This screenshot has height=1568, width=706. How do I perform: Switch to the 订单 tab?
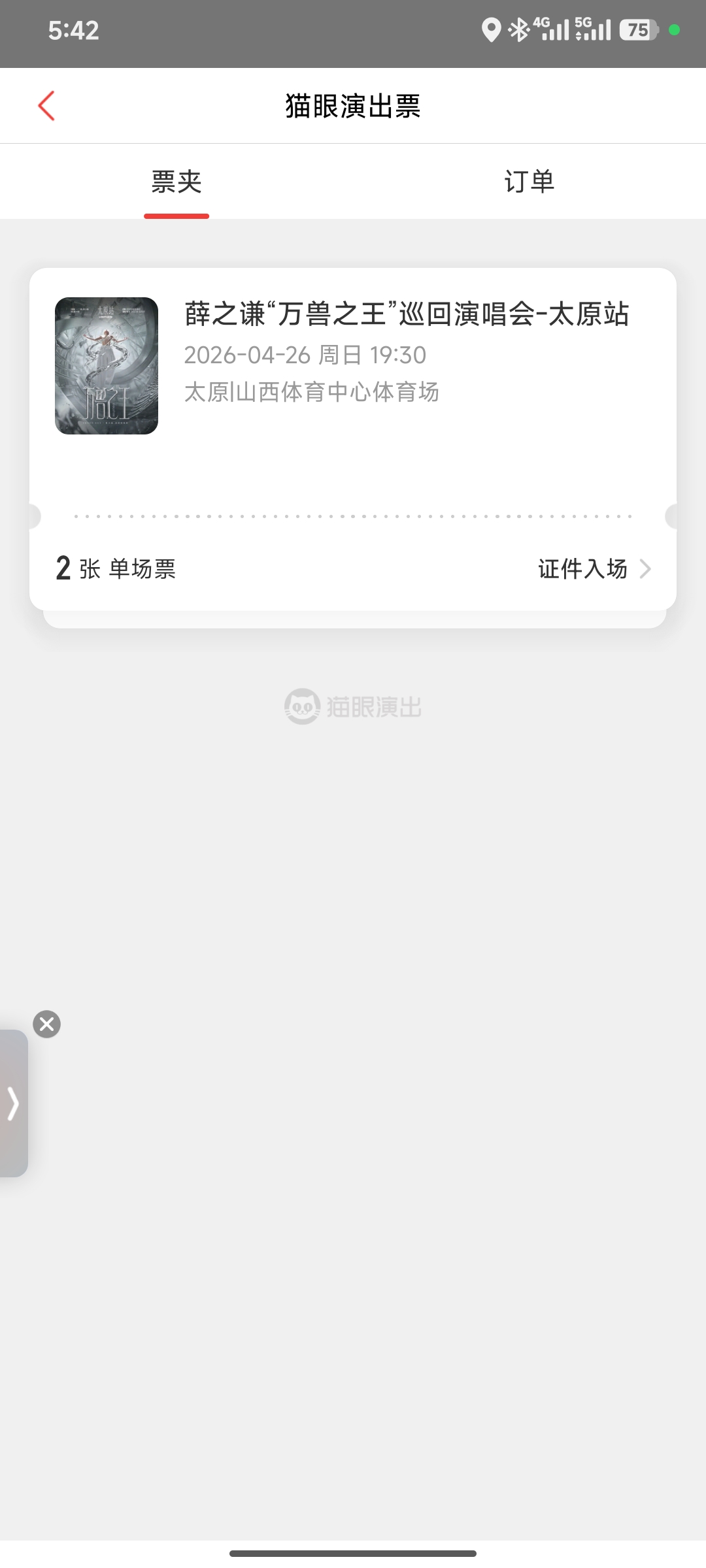529,182
